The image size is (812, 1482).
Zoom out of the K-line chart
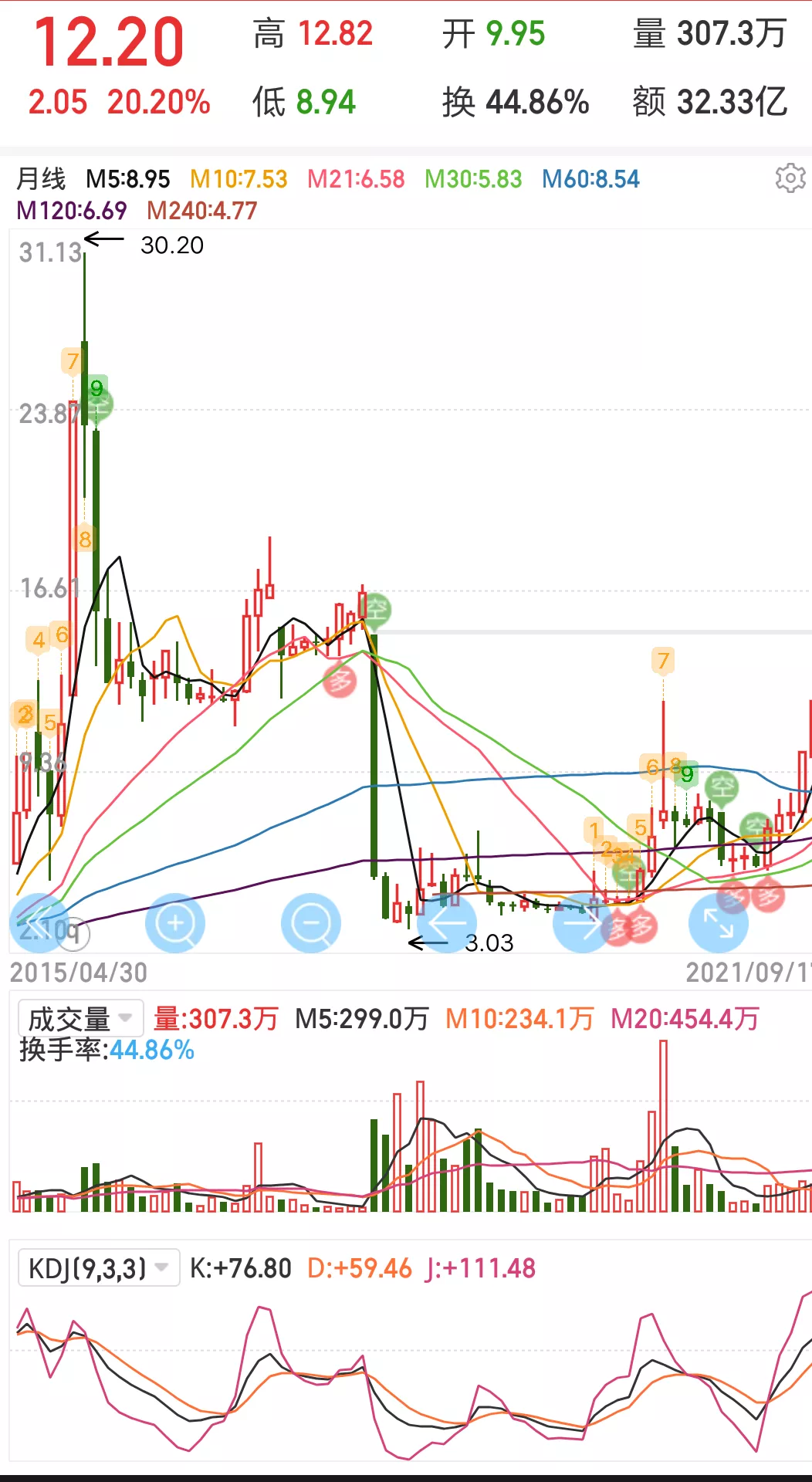[x=311, y=923]
